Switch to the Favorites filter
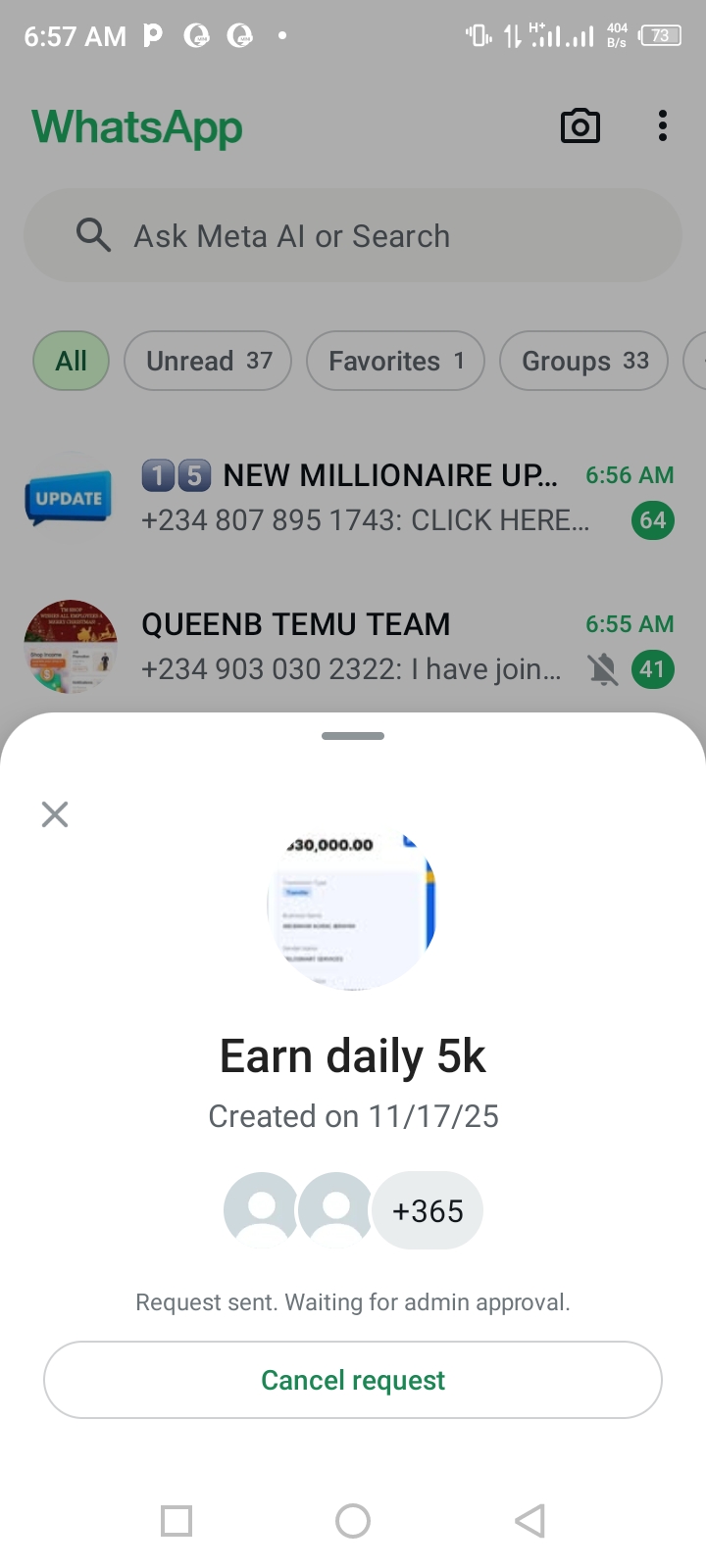Screen dimensions: 706x1568 click(x=395, y=361)
